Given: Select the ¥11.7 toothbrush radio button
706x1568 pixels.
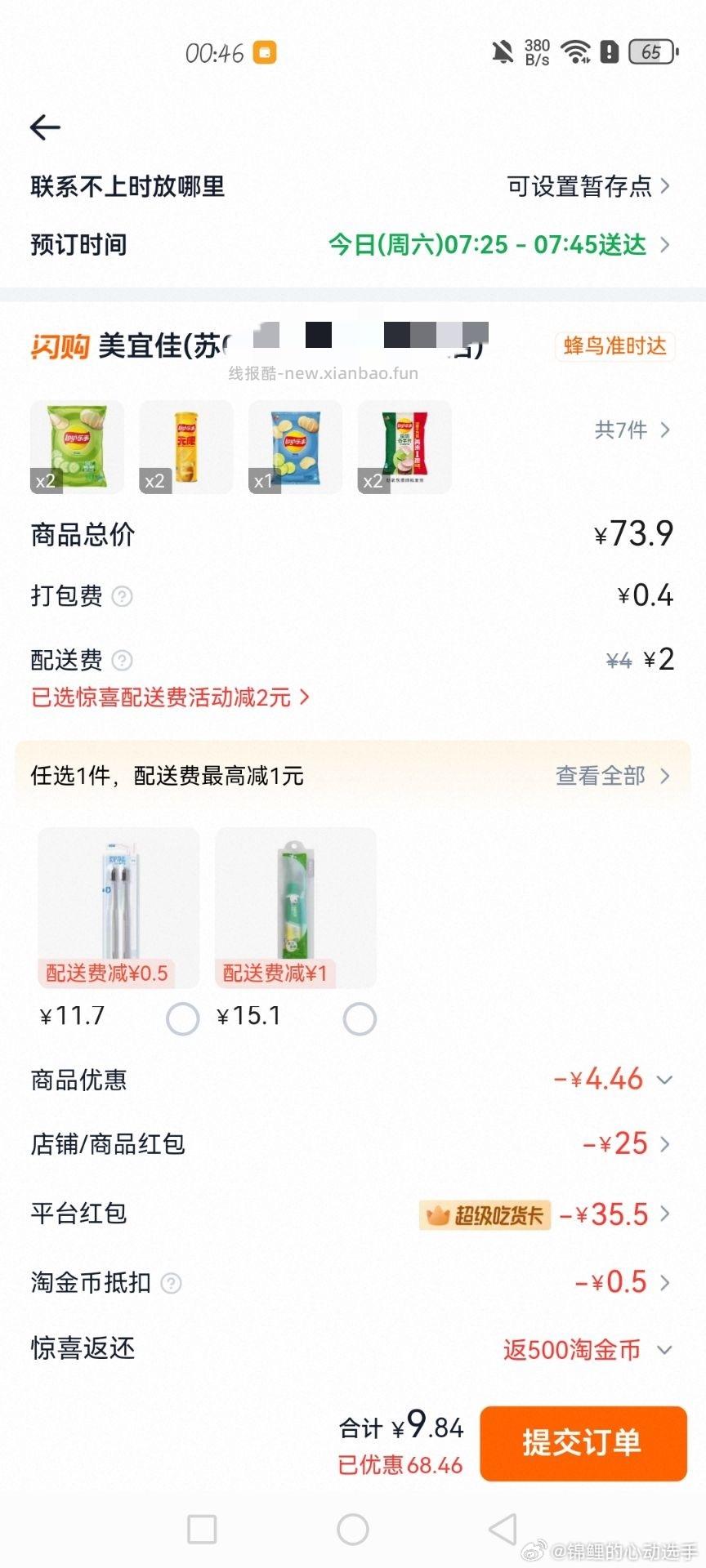Looking at the screenshot, I should pos(183,1018).
